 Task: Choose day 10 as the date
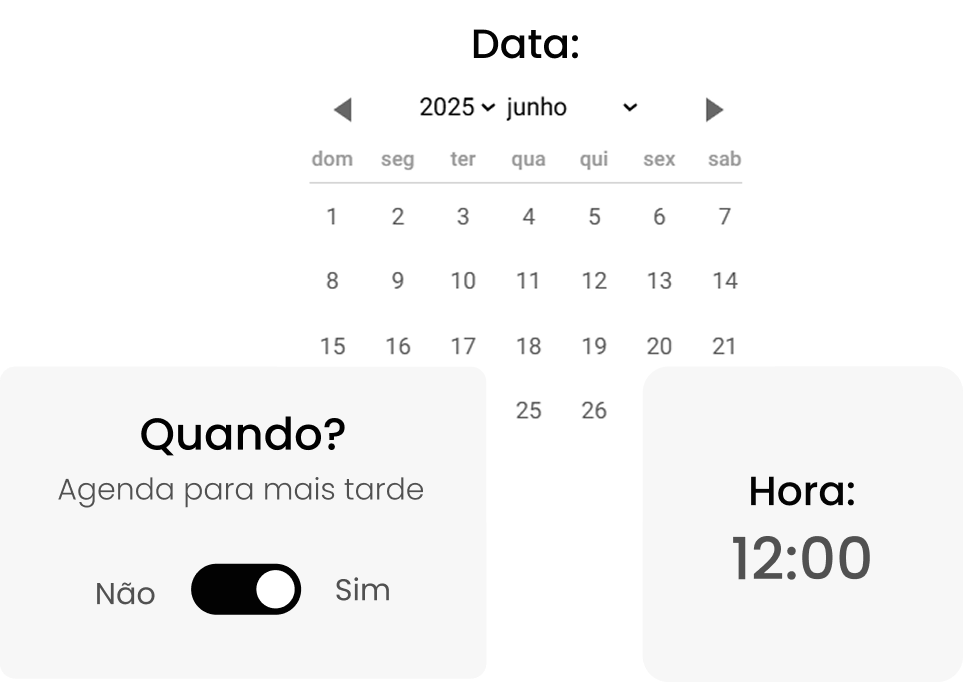[x=463, y=281]
